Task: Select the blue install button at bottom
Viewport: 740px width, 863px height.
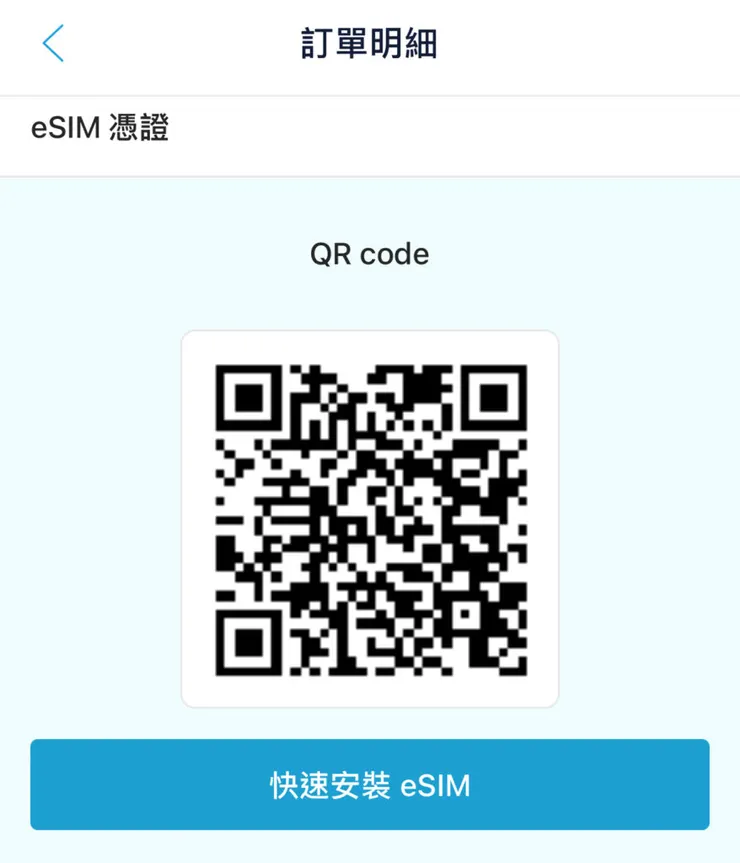Action: coord(370,785)
